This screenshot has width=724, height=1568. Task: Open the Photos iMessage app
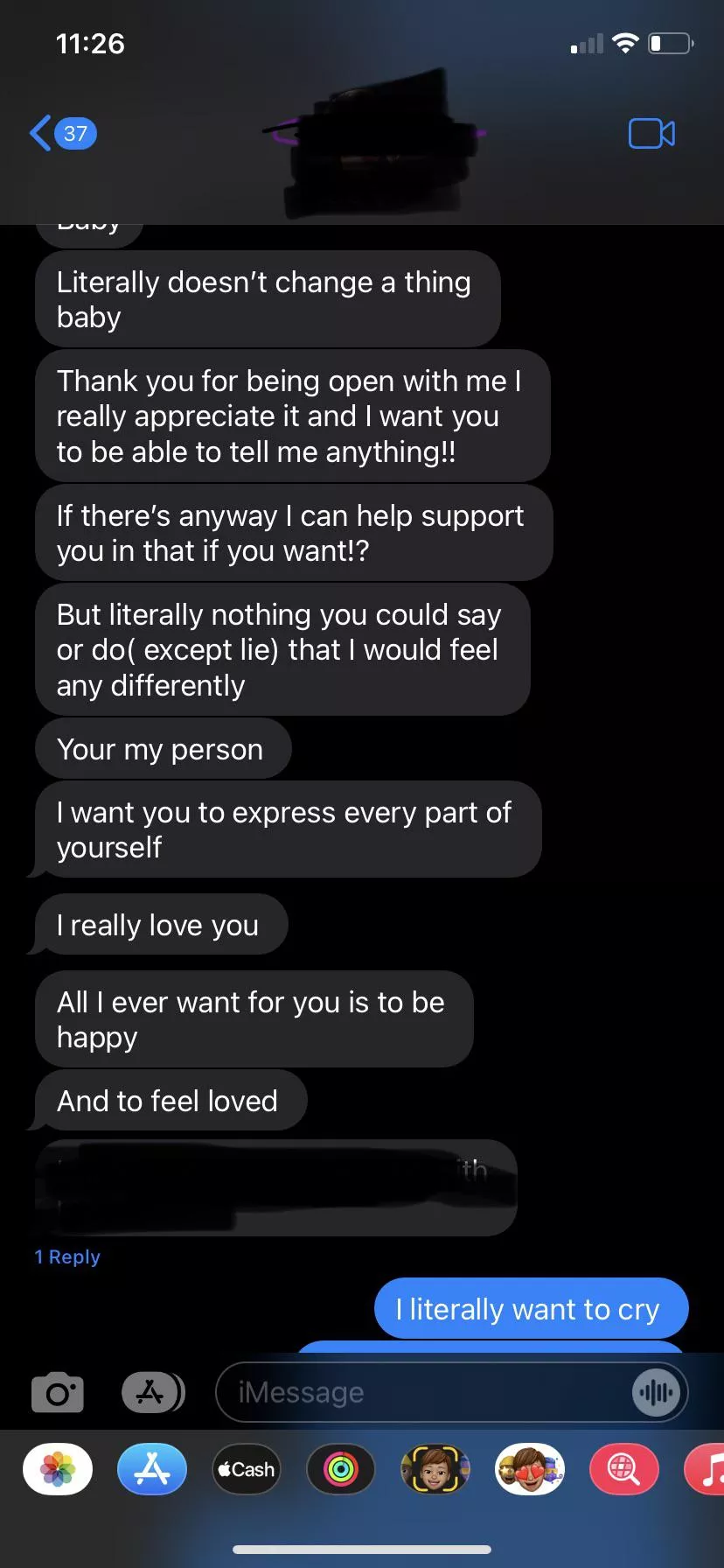(58, 1469)
